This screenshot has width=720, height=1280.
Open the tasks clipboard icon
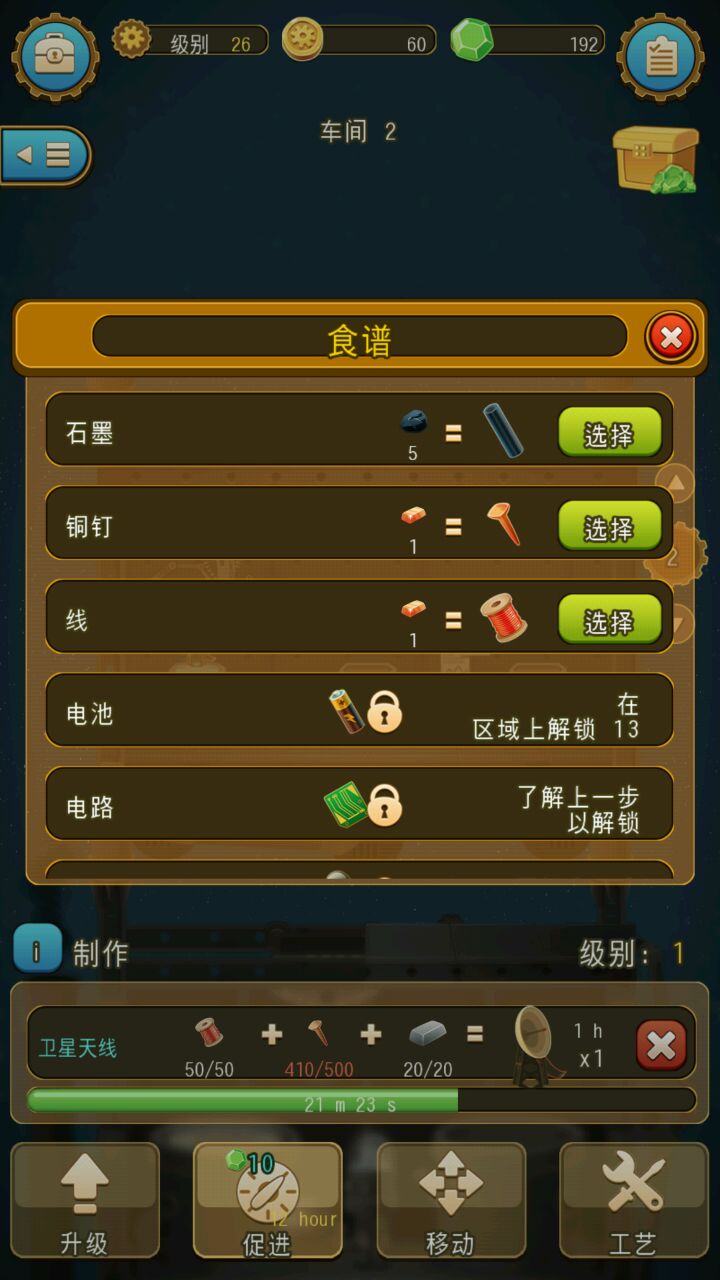[661, 56]
